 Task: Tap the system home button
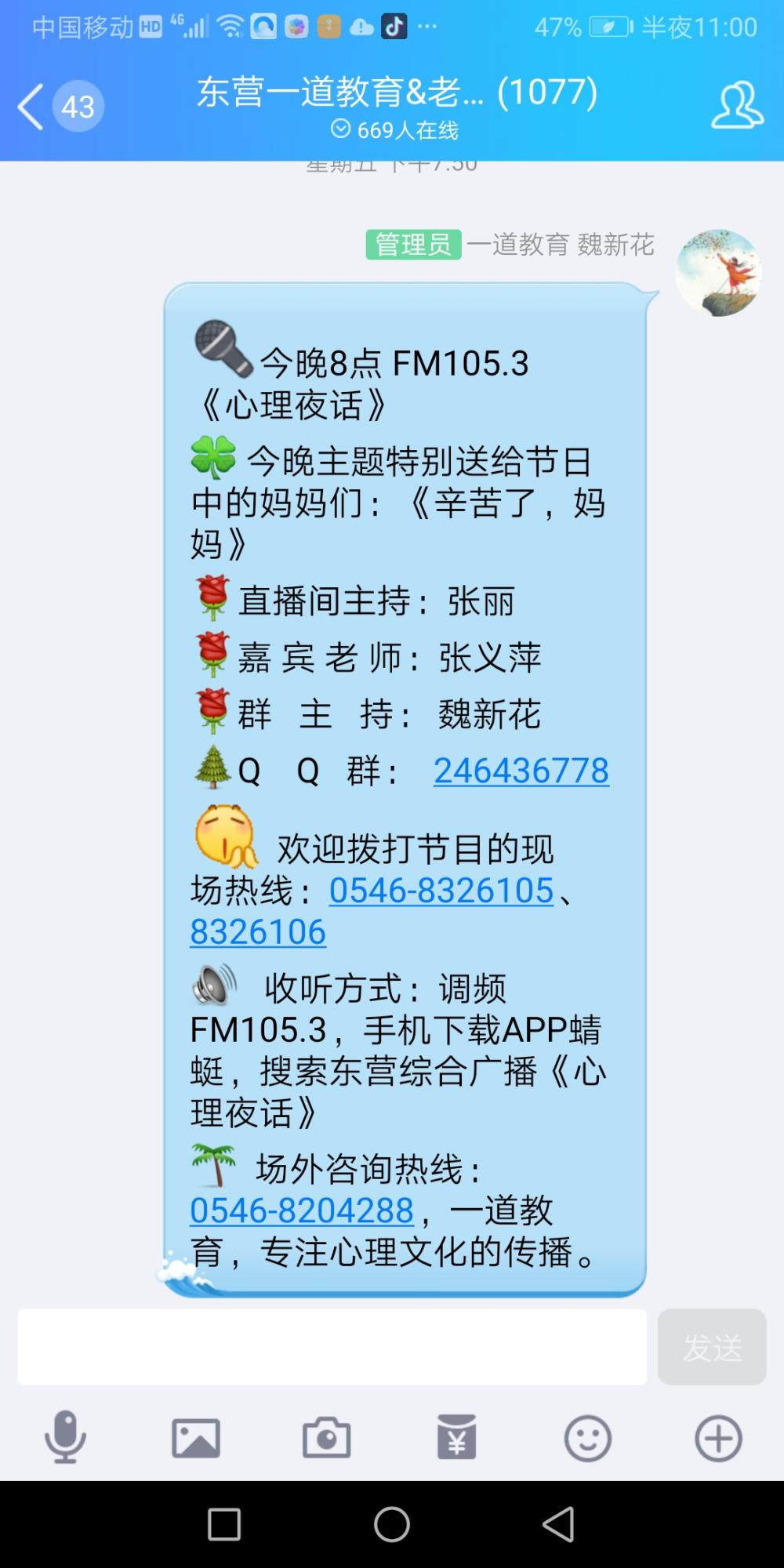coord(392,1525)
